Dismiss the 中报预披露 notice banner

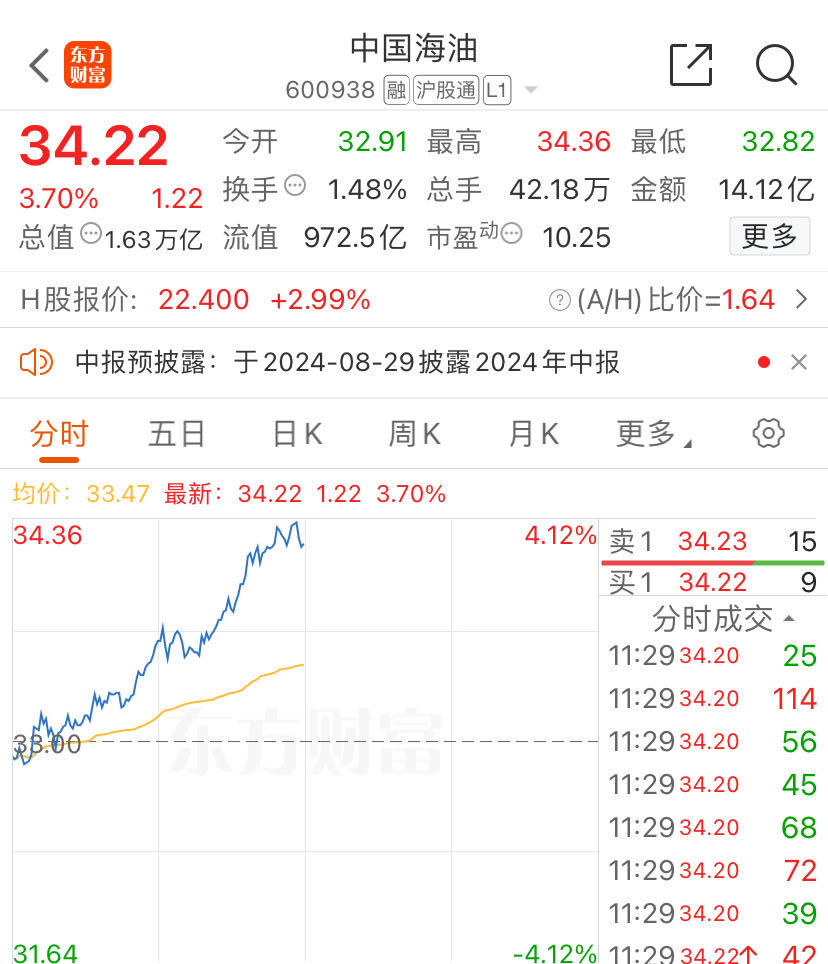[x=798, y=362]
